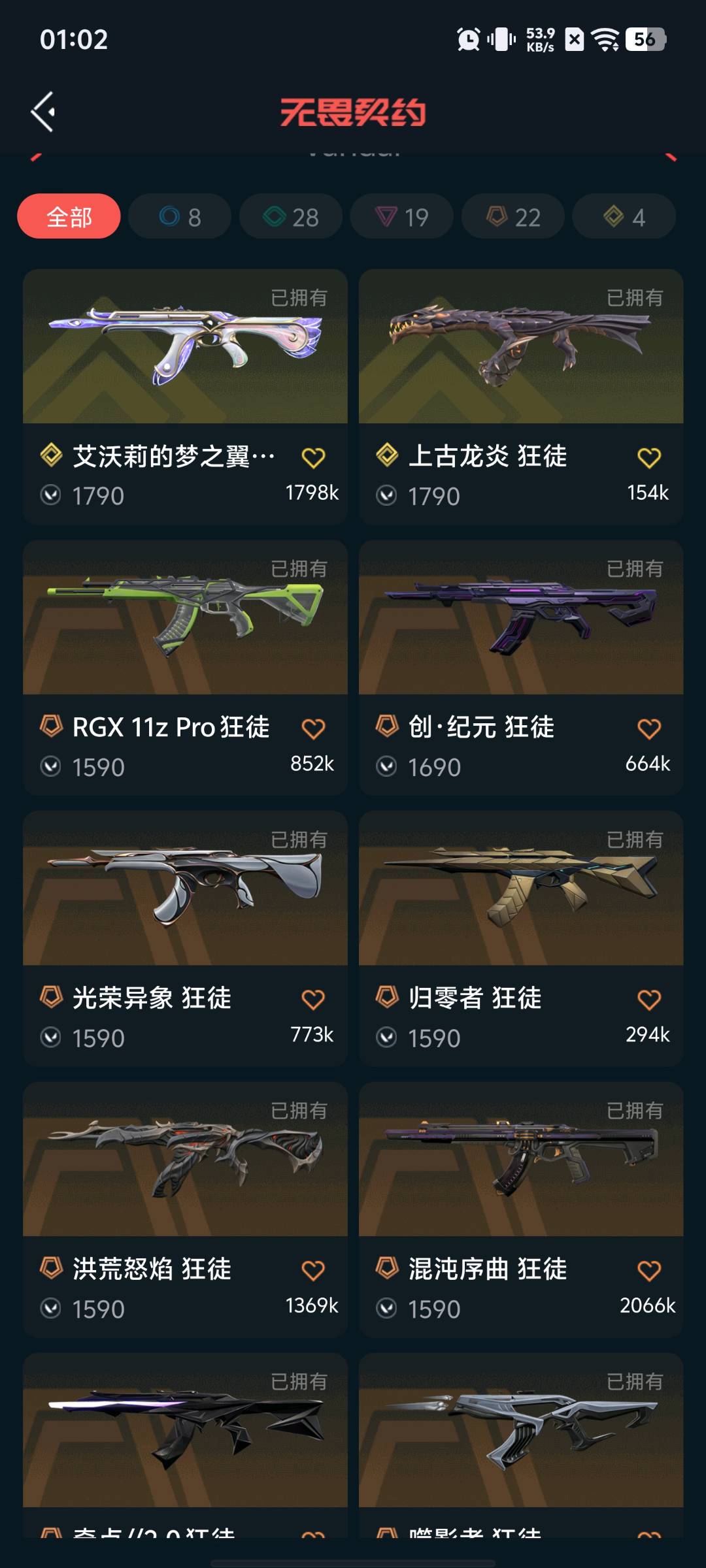Like the 上古龙炎 狂徒 skin
706x1568 pixels.
coord(649,457)
